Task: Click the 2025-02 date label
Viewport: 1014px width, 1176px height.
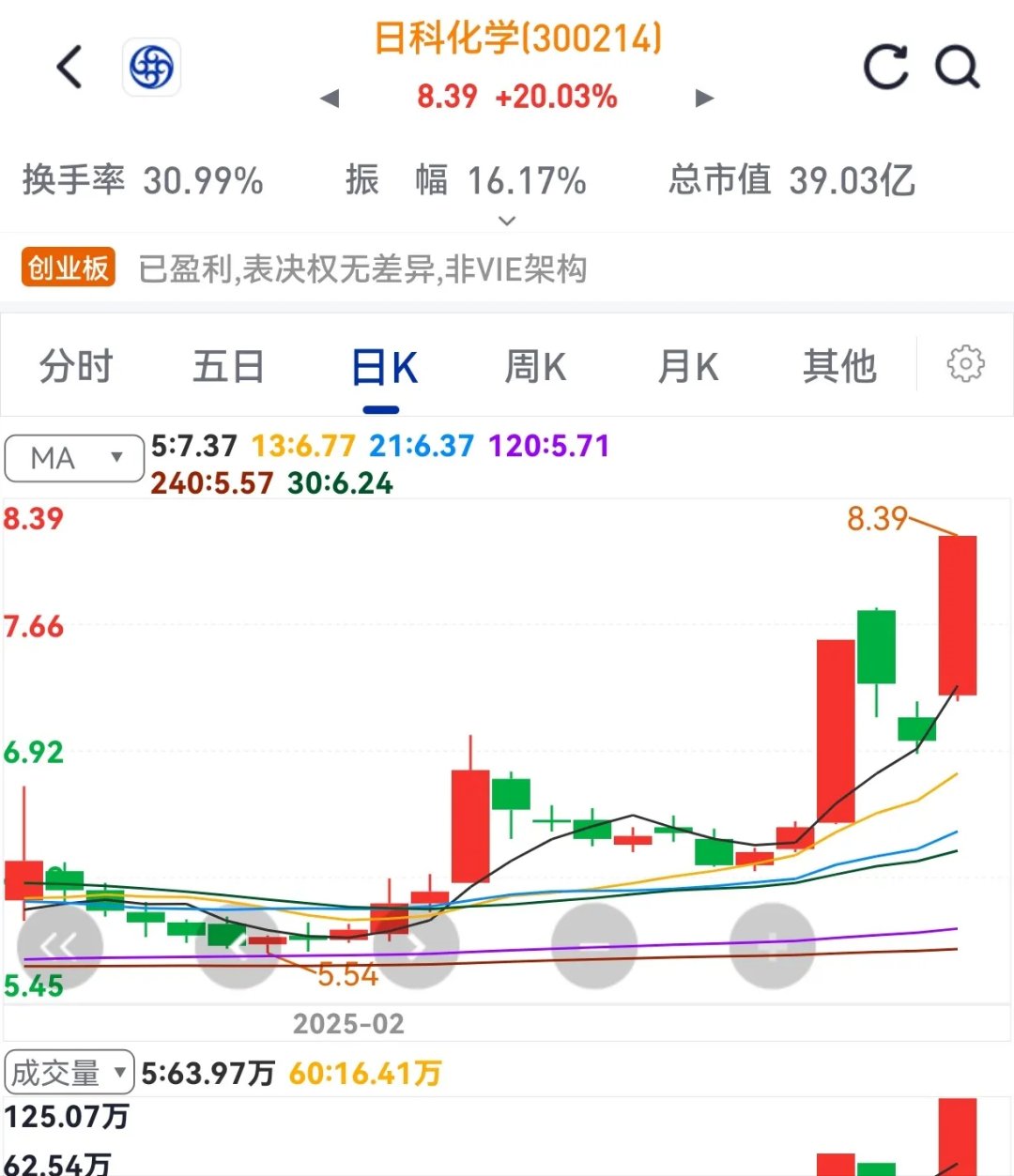Action: [x=348, y=1024]
